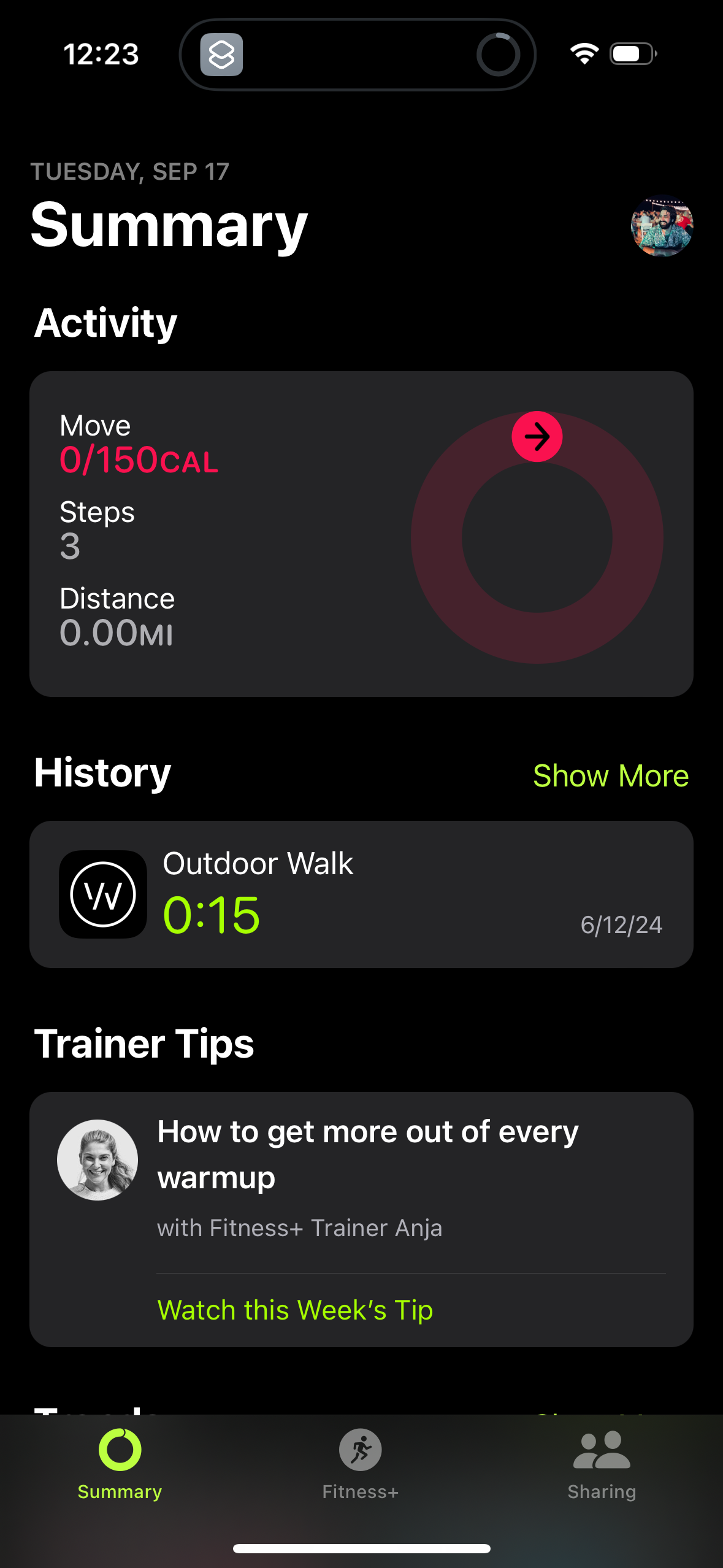Image resolution: width=723 pixels, height=1568 pixels.
Task: Tap the battery indicator
Action: [632, 54]
